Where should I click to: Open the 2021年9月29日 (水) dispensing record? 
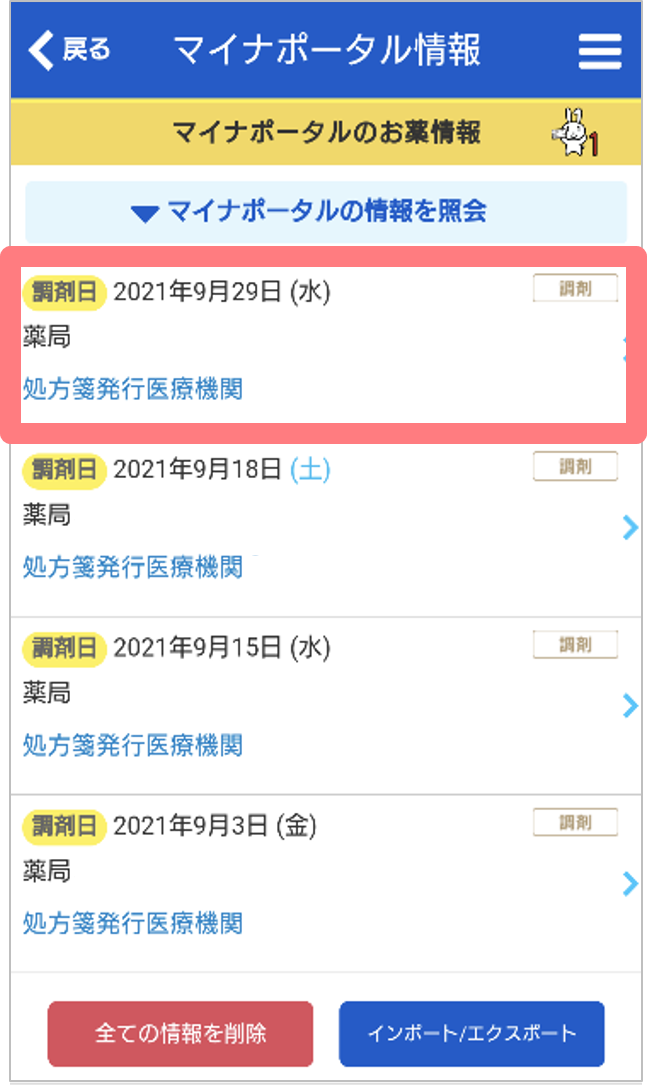(324, 345)
